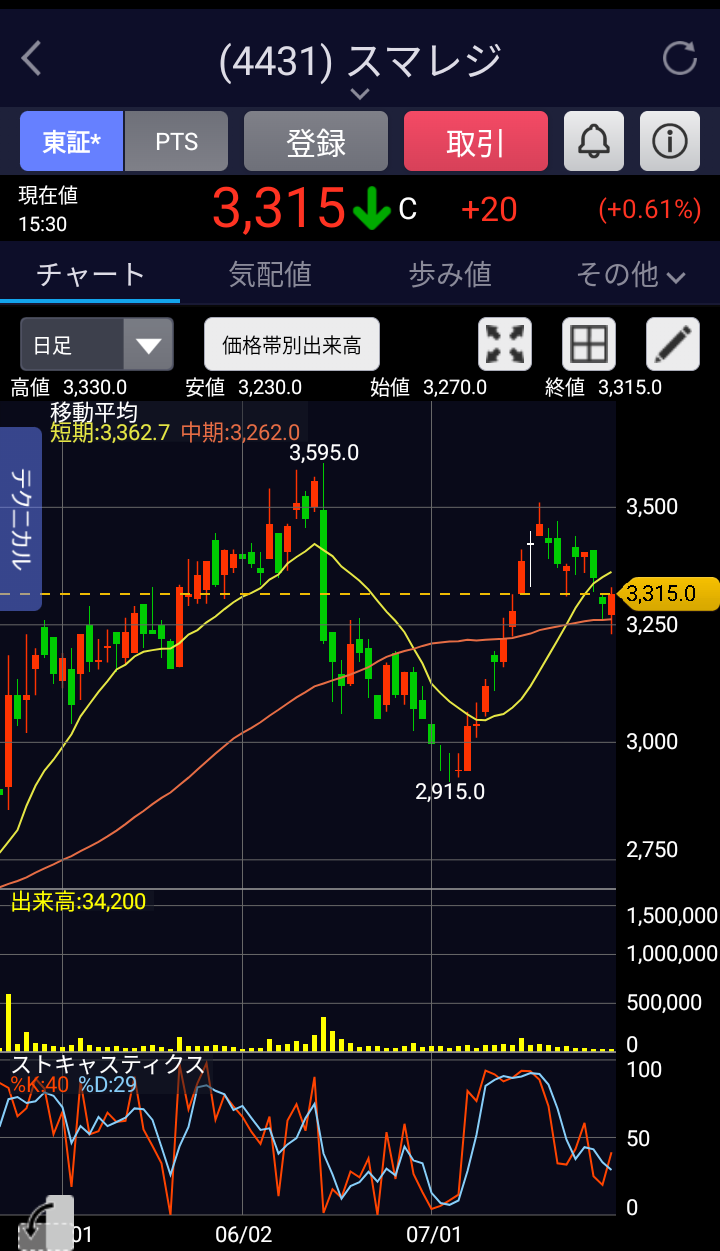Screen dimensions: 720x1251
Task: Tap the 登録 button
Action: (316, 142)
